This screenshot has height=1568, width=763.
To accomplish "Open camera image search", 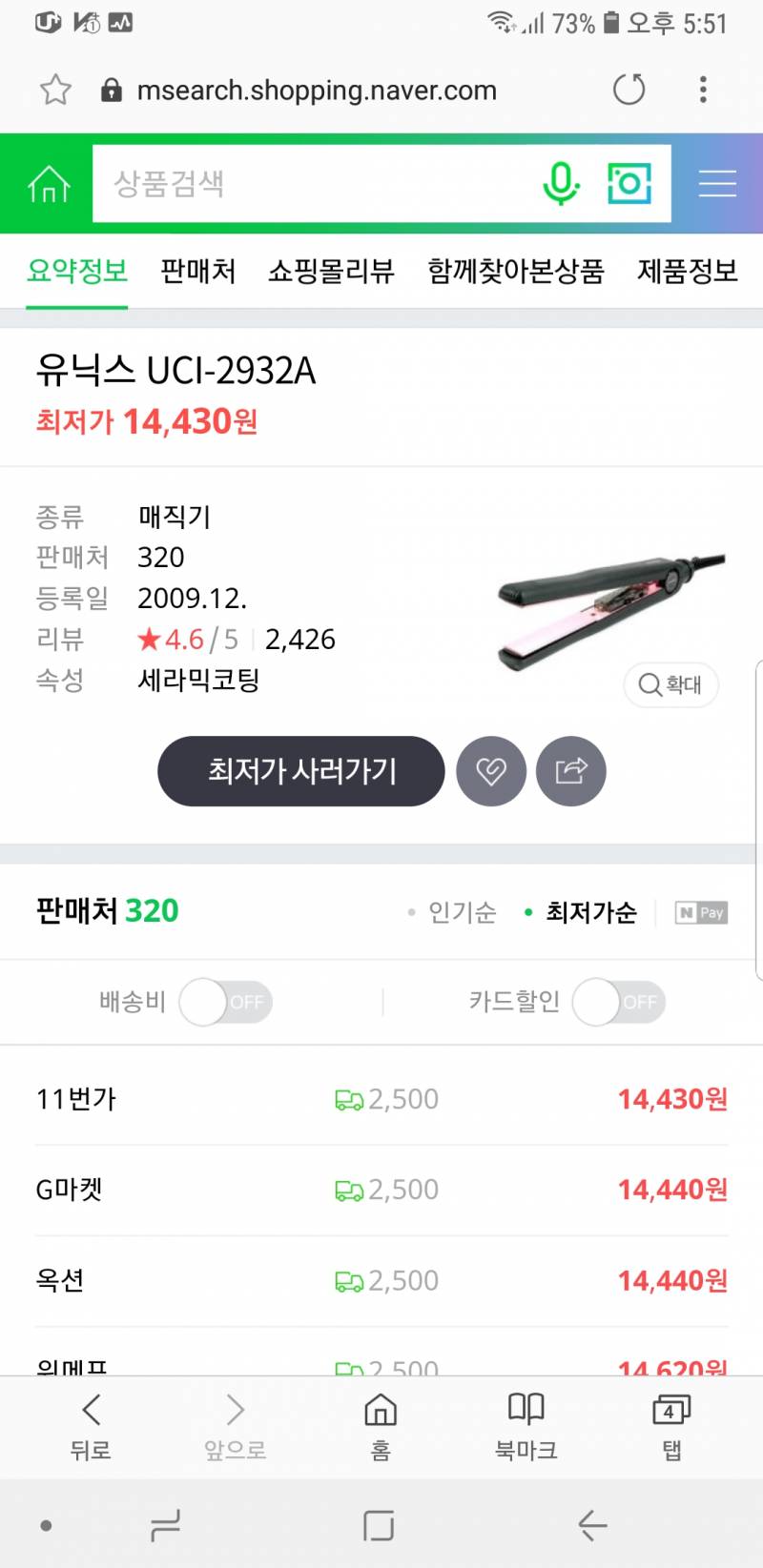I will [x=629, y=183].
